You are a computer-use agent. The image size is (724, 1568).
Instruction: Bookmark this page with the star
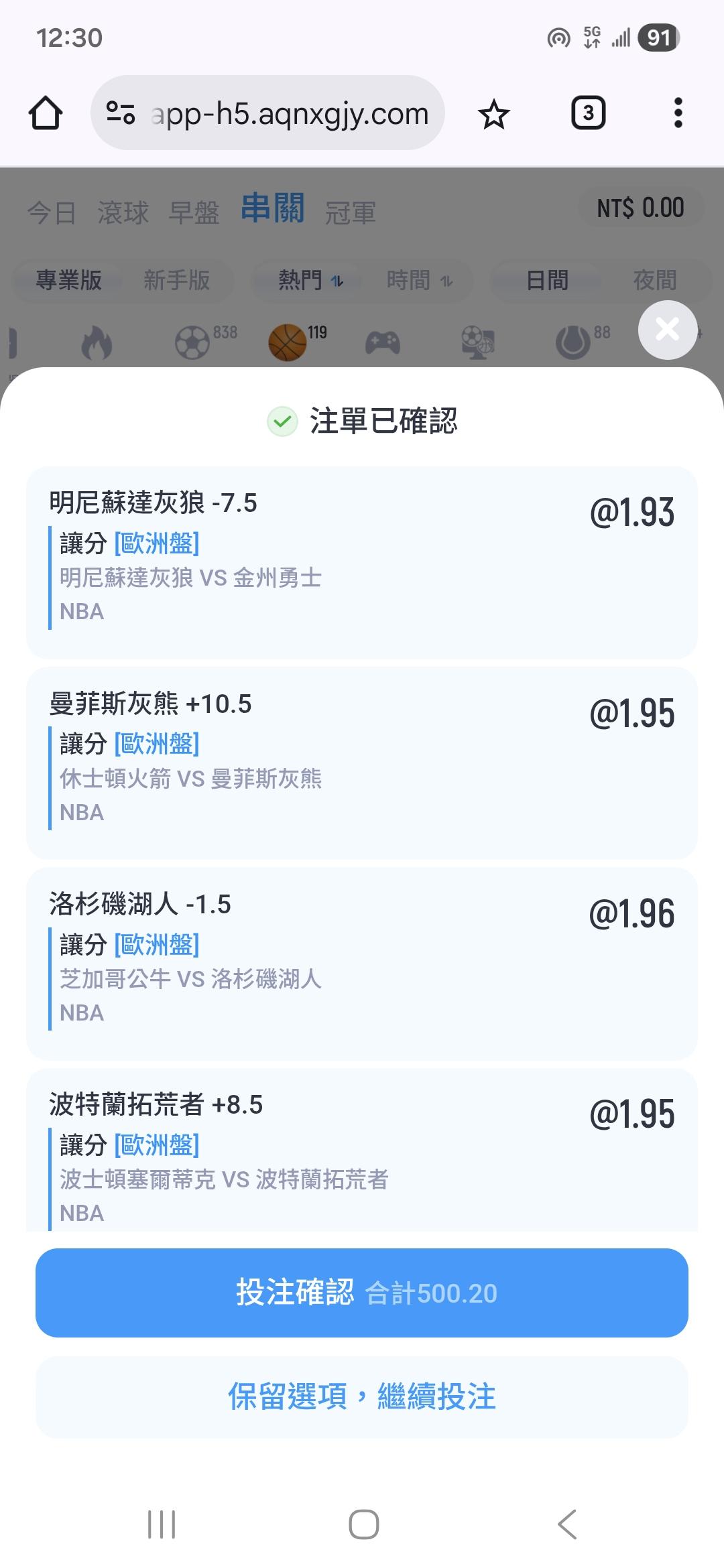tap(494, 114)
